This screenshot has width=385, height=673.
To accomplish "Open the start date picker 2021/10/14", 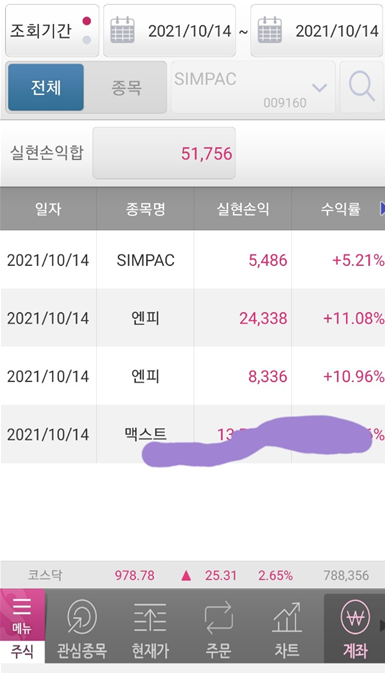I will tap(169, 30).
